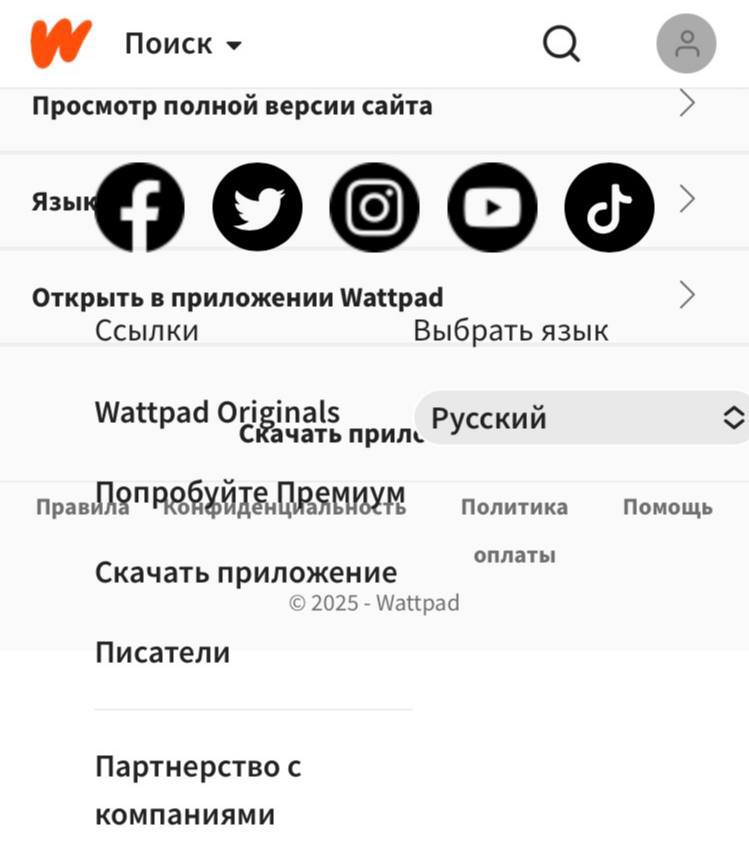The width and height of the screenshot is (749, 852).
Task: Open the profile avatar menu
Action: 686,44
